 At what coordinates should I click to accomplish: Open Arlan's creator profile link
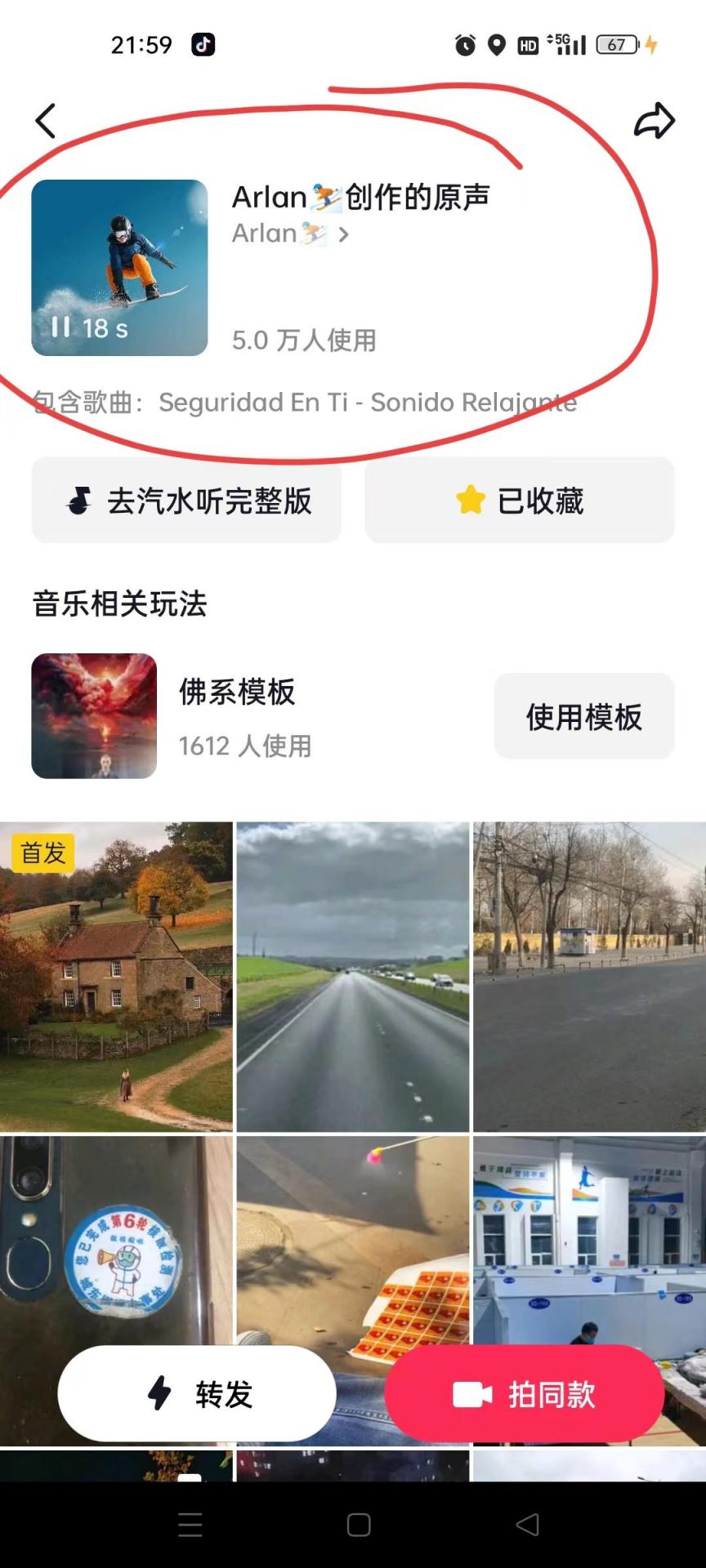click(x=290, y=234)
